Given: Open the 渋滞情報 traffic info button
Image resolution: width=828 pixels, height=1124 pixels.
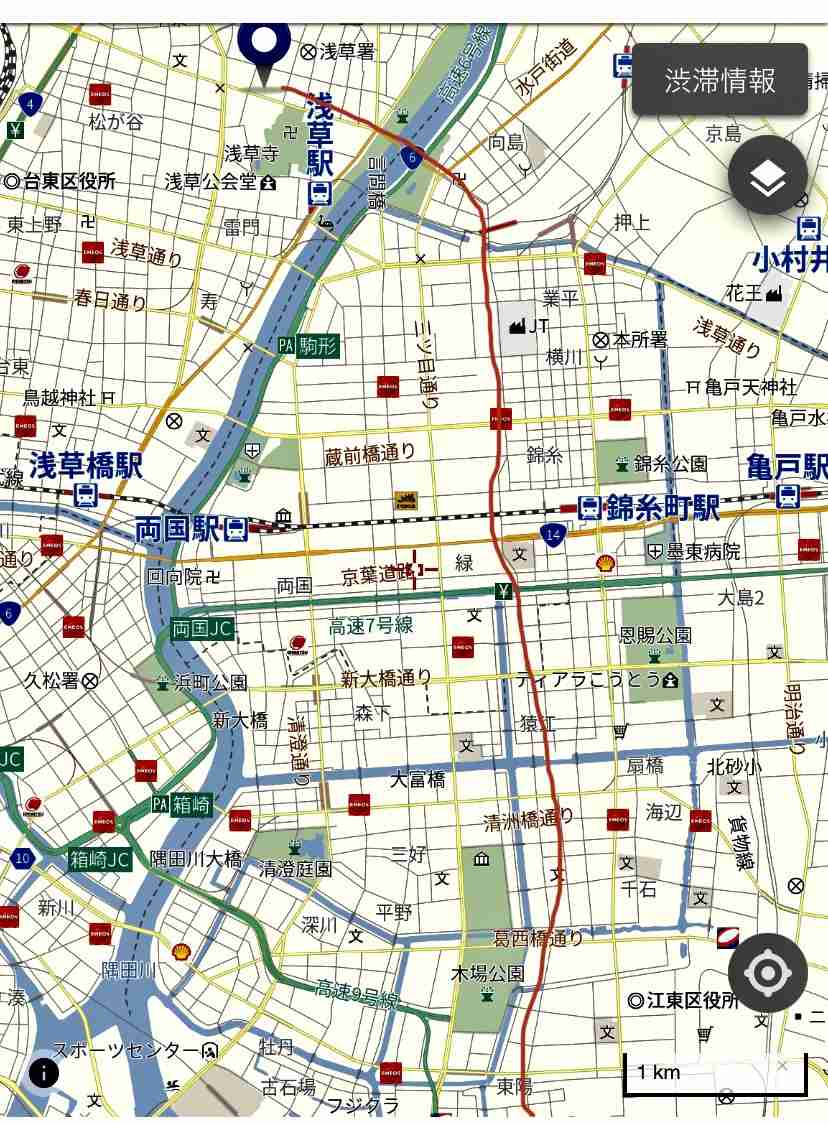Looking at the screenshot, I should click(719, 80).
